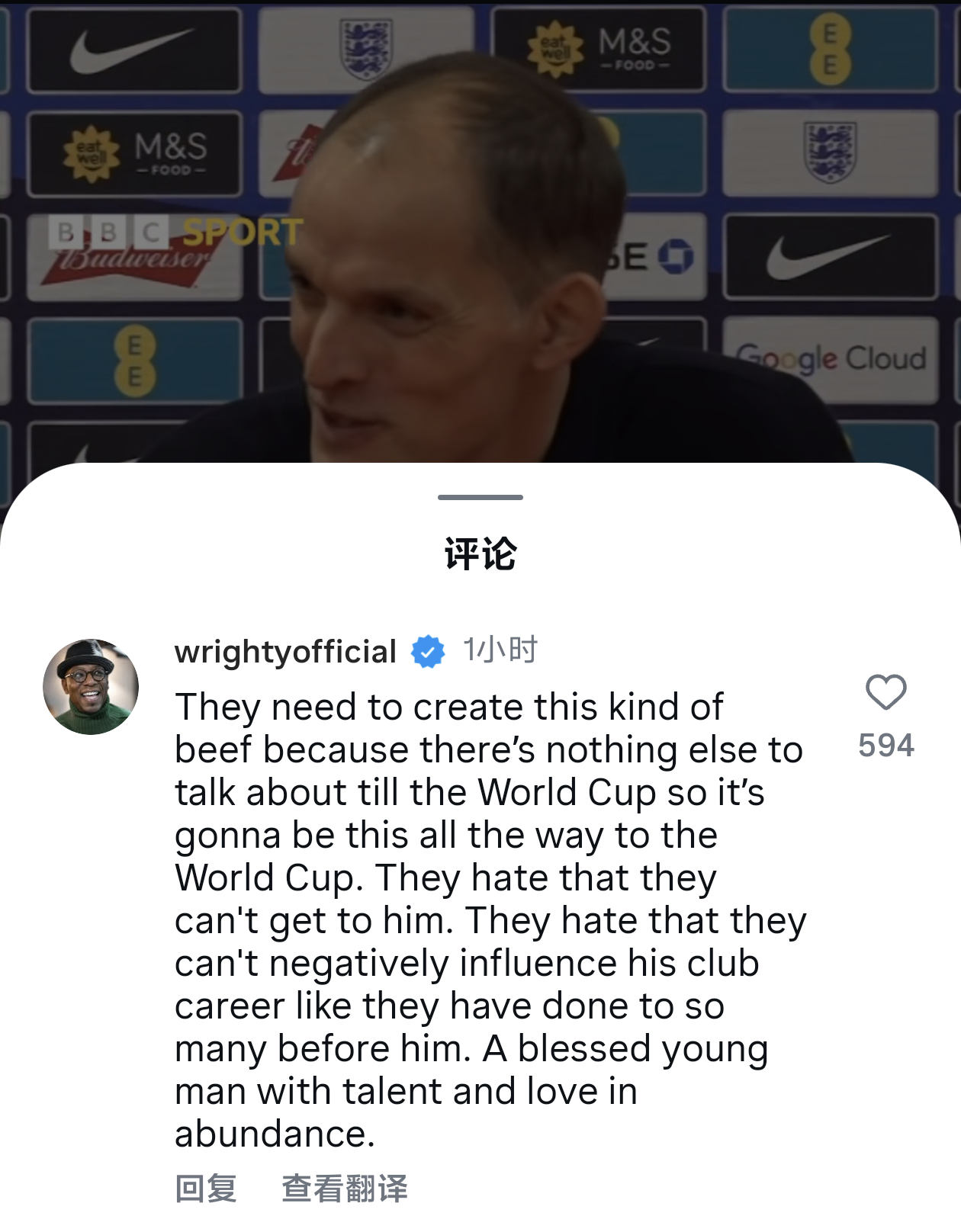The image size is (961, 1232).
Task: Tap 594 to view who liked the comment
Action: (887, 743)
